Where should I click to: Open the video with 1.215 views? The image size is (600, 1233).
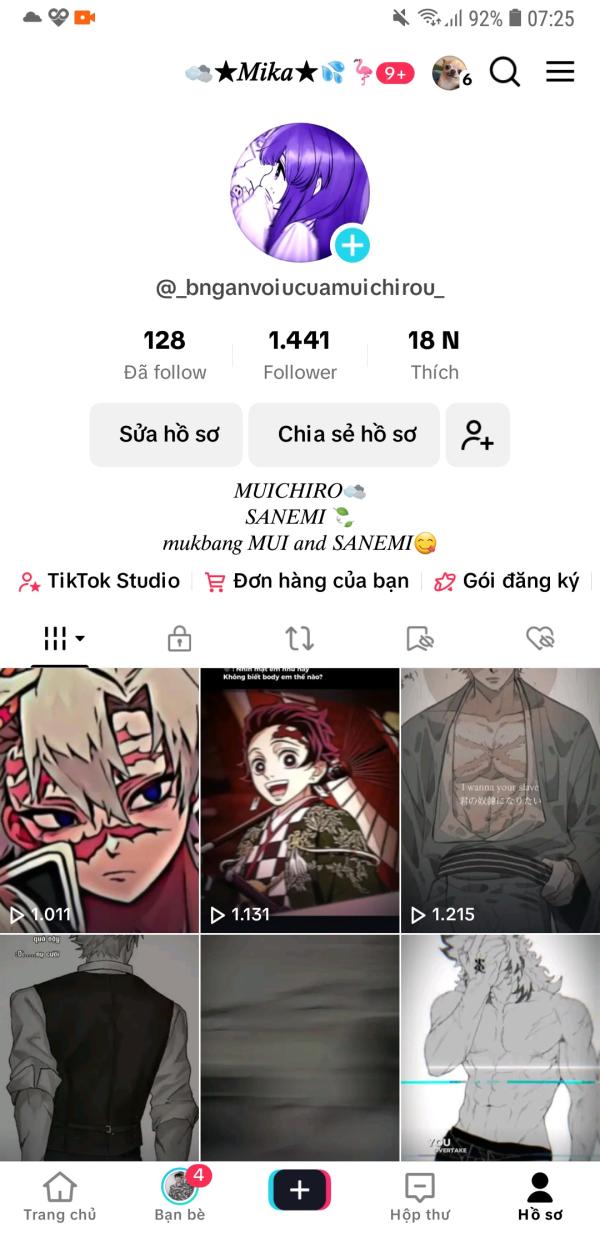(500, 800)
